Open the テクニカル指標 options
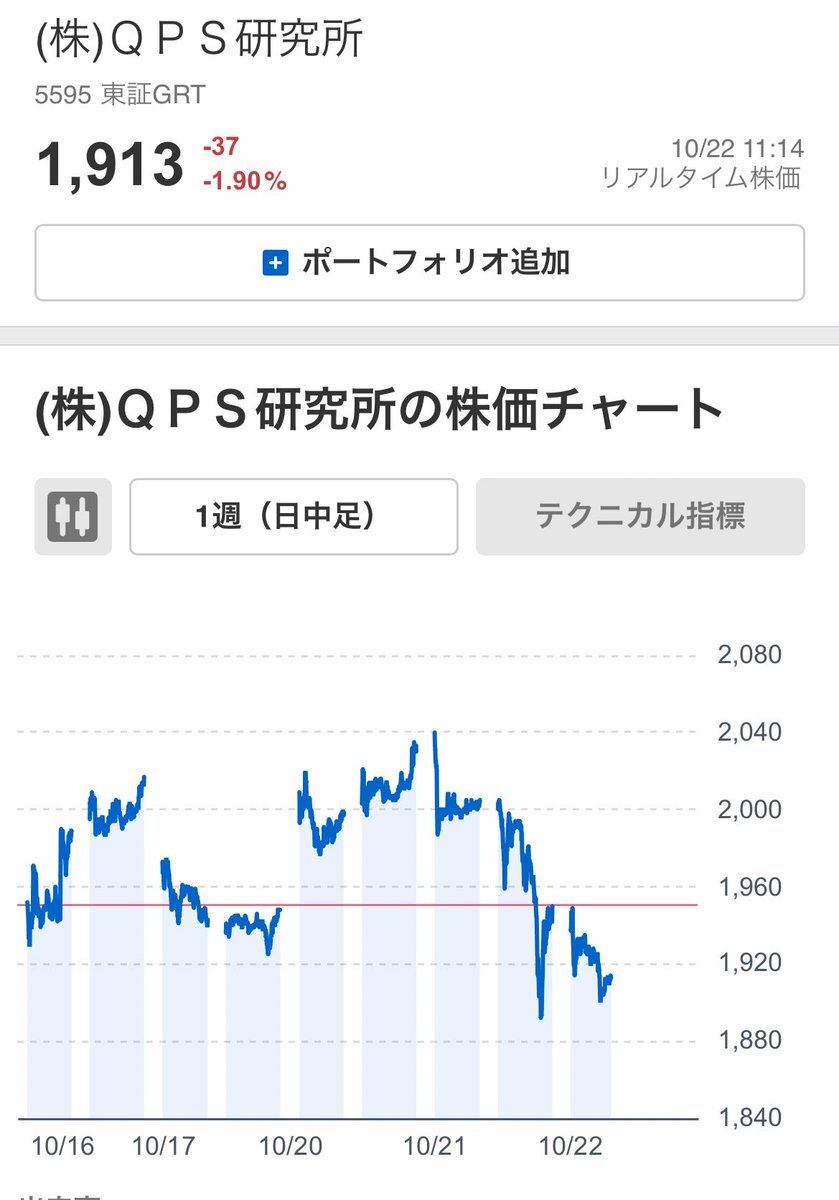The image size is (839, 1200). point(640,517)
